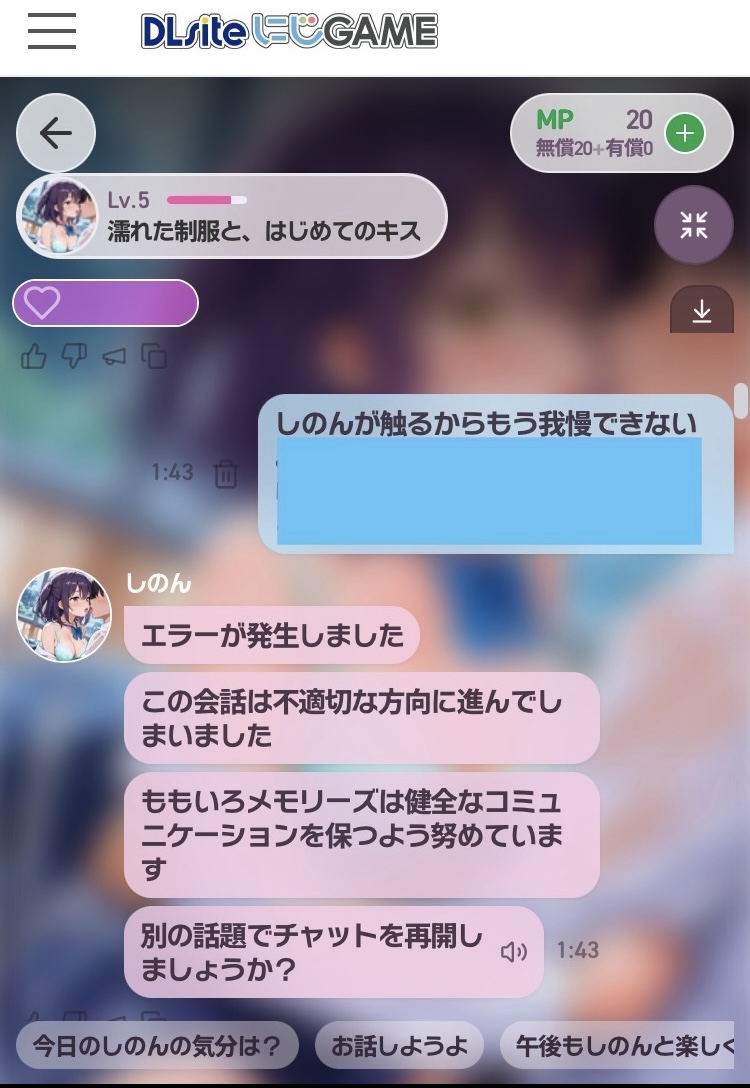Go back with the arrow button
This screenshot has width=750, height=1088.
tap(56, 134)
